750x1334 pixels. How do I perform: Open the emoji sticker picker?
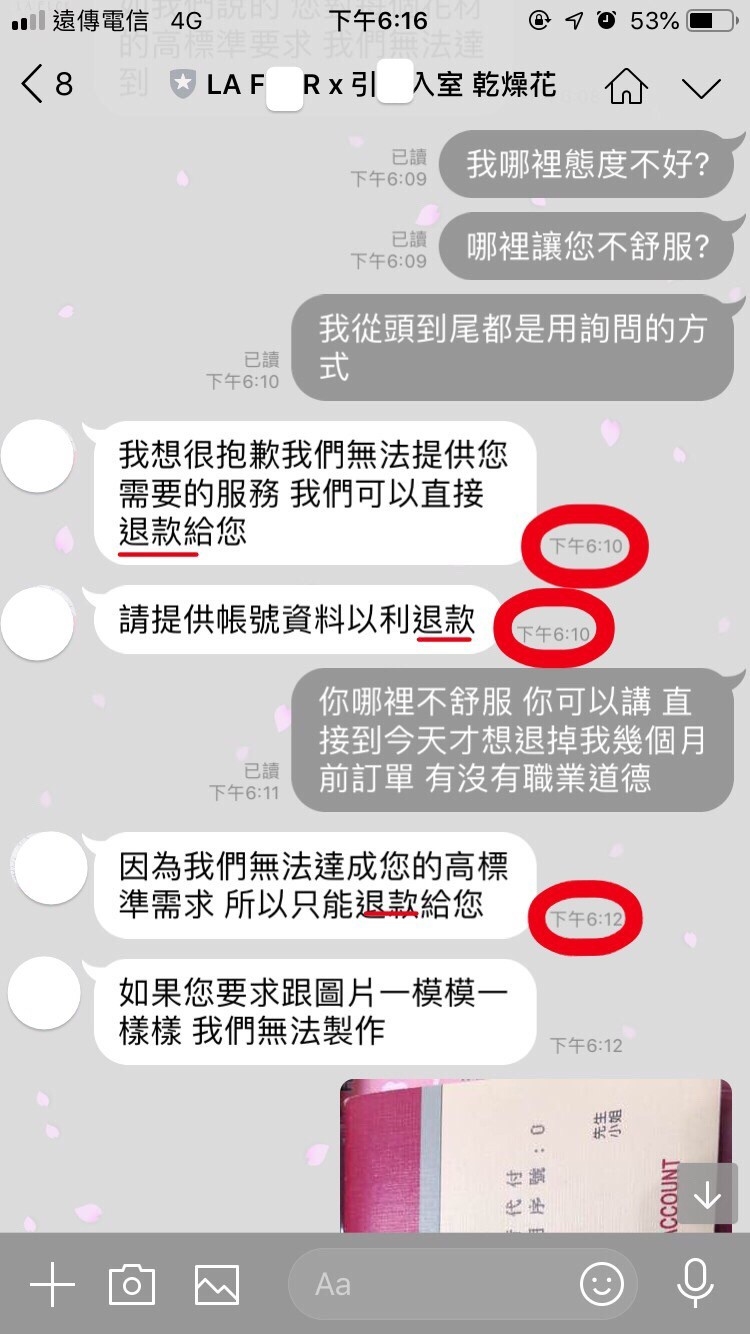[601, 1284]
